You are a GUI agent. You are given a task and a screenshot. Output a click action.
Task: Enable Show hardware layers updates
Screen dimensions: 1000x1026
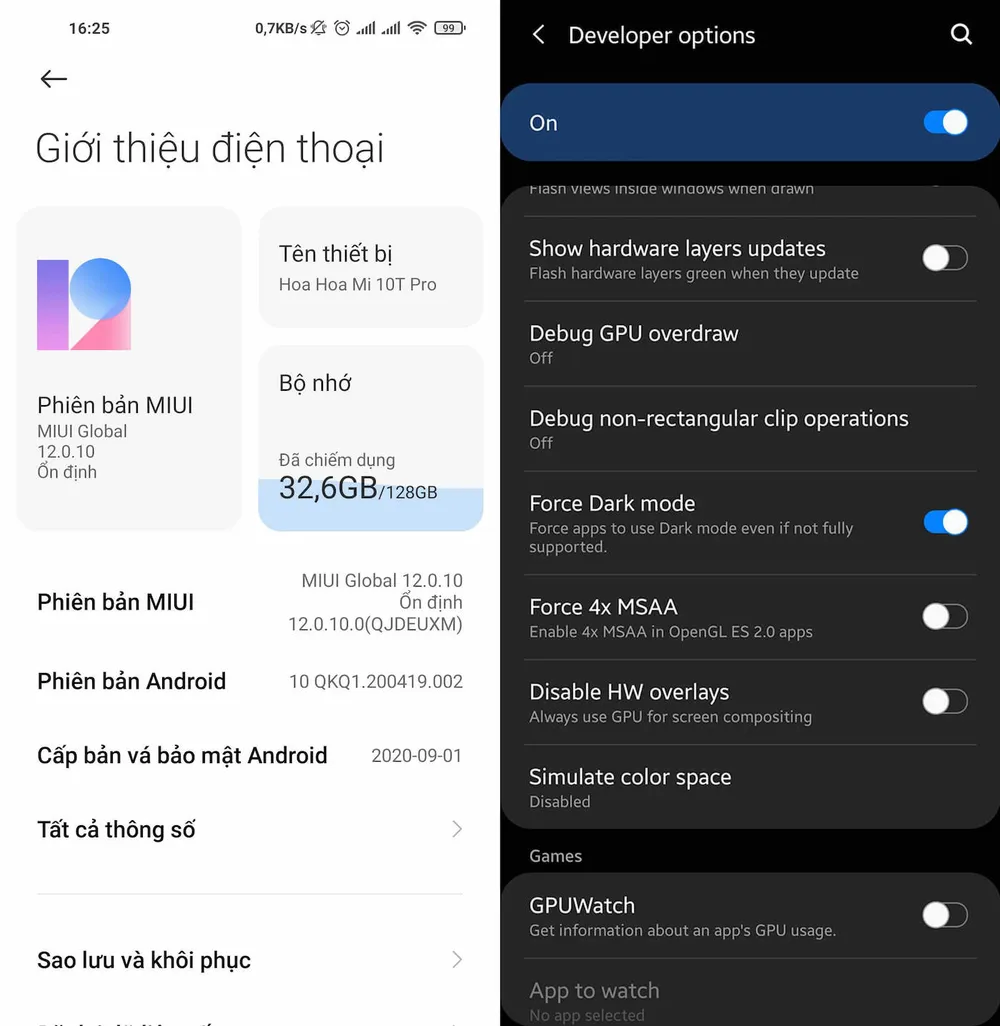(x=945, y=259)
